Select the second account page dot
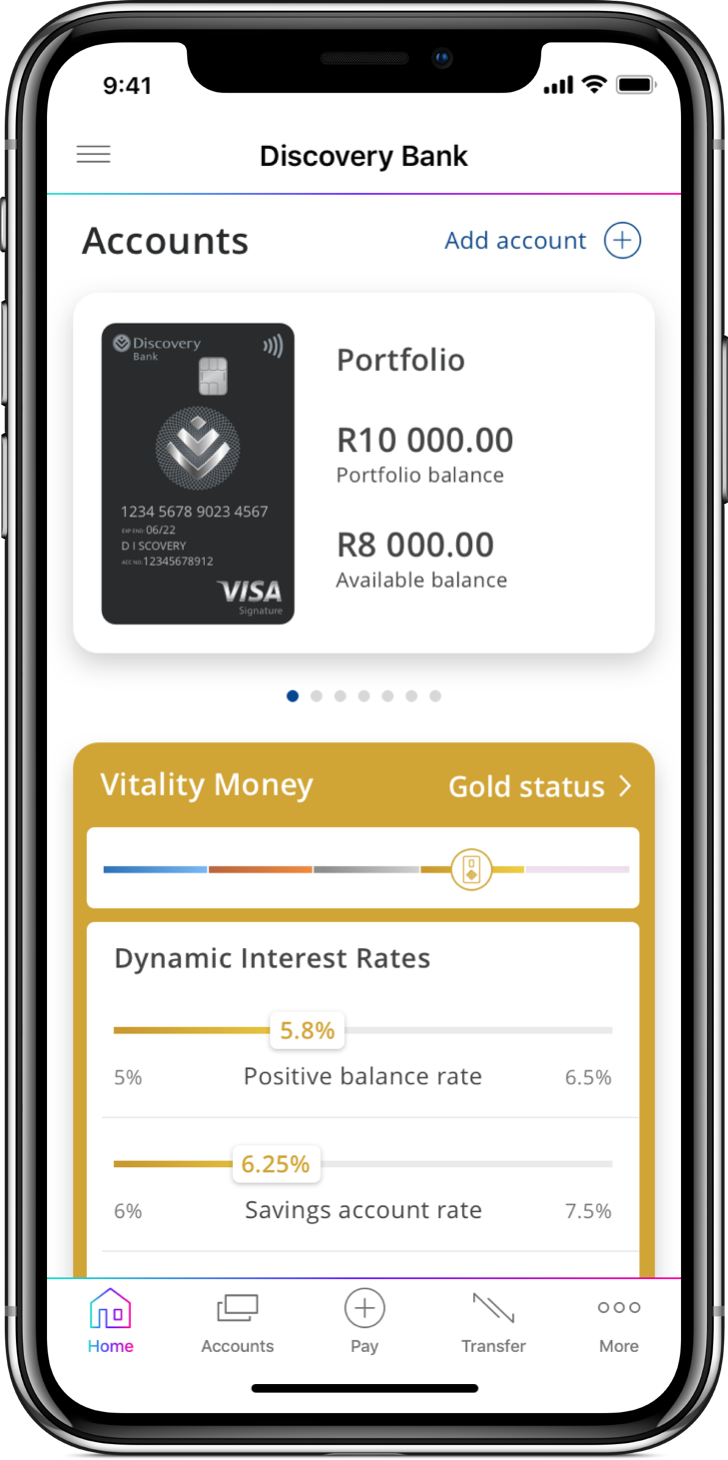The image size is (728, 1460). click(x=316, y=696)
